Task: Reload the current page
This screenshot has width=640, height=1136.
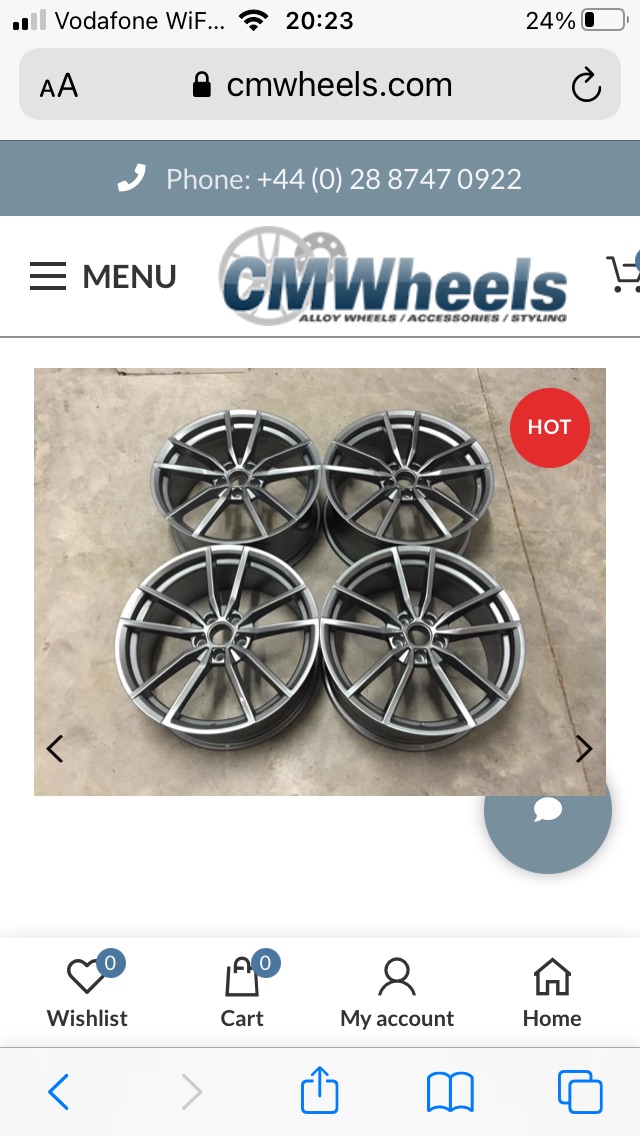Action: click(x=585, y=86)
